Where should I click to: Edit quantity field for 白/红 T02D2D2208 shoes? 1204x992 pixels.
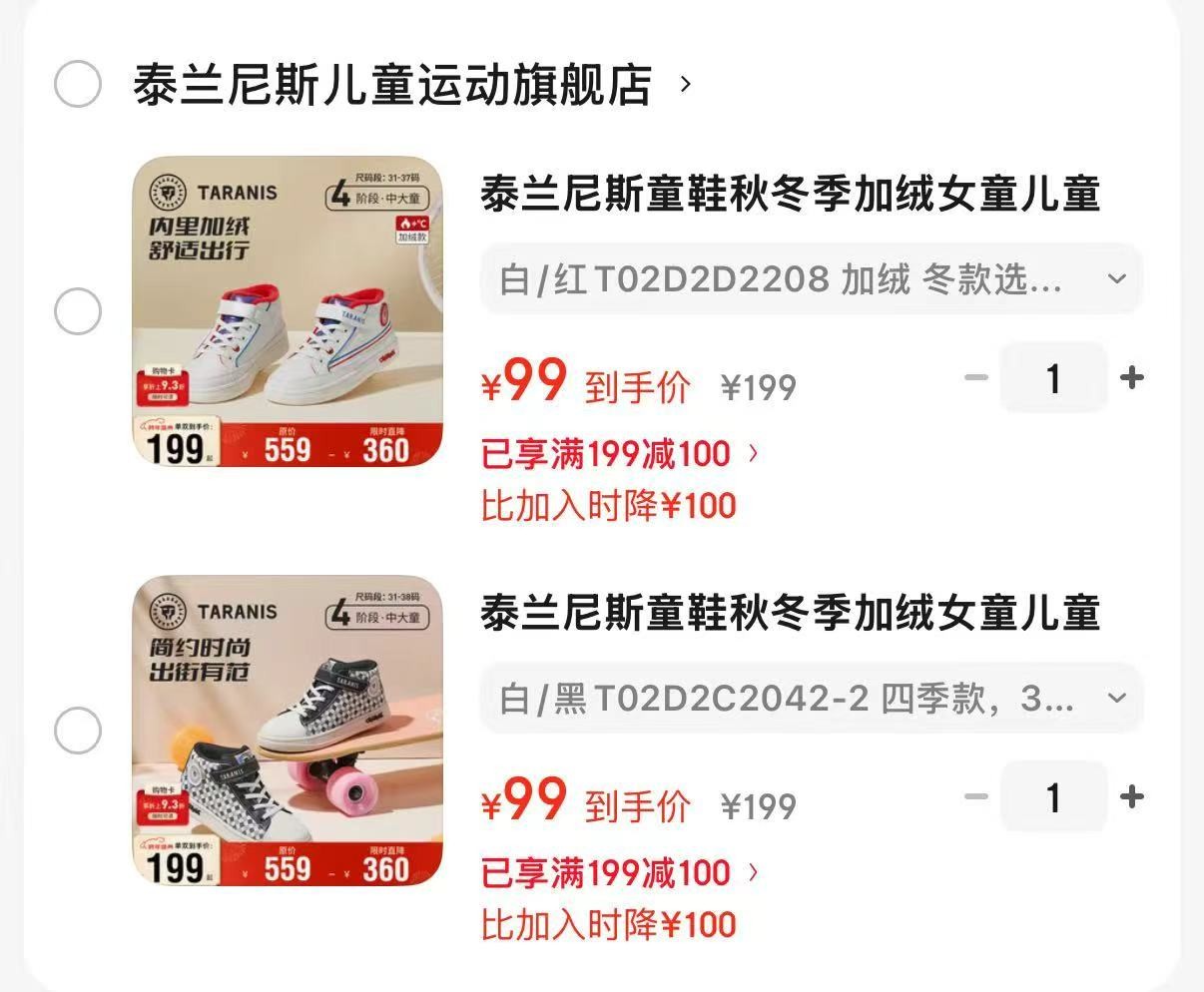click(x=1053, y=378)
